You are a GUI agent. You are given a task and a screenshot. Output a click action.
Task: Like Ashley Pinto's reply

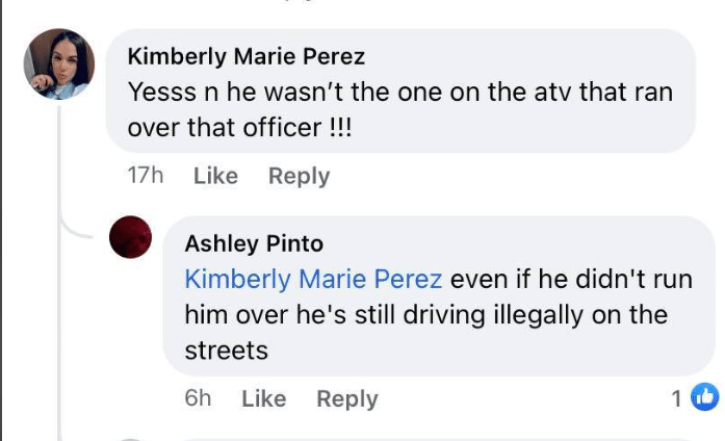point(263,399)
